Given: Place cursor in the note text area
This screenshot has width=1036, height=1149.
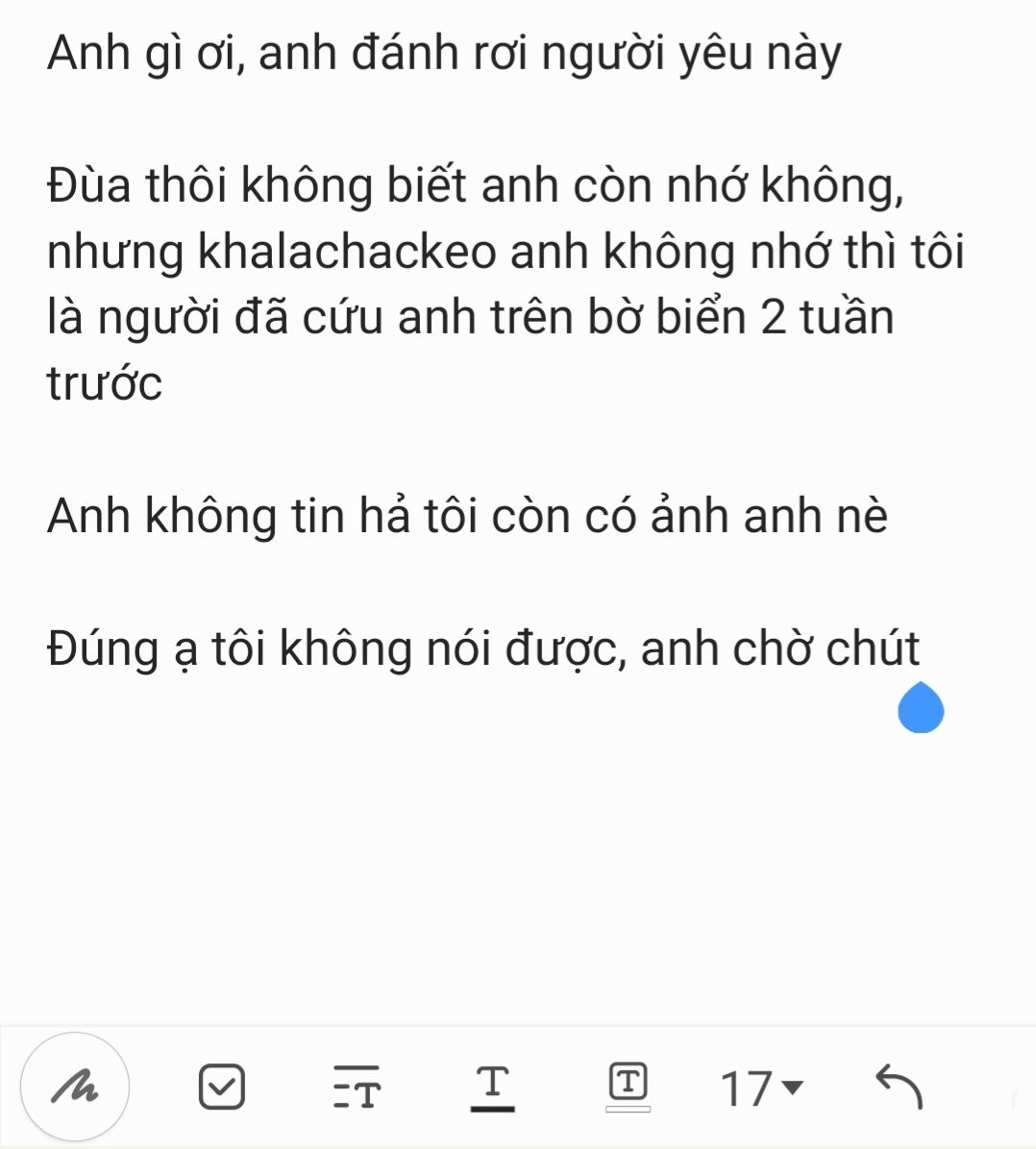Looking at the screenshot, I should [518, 513].
